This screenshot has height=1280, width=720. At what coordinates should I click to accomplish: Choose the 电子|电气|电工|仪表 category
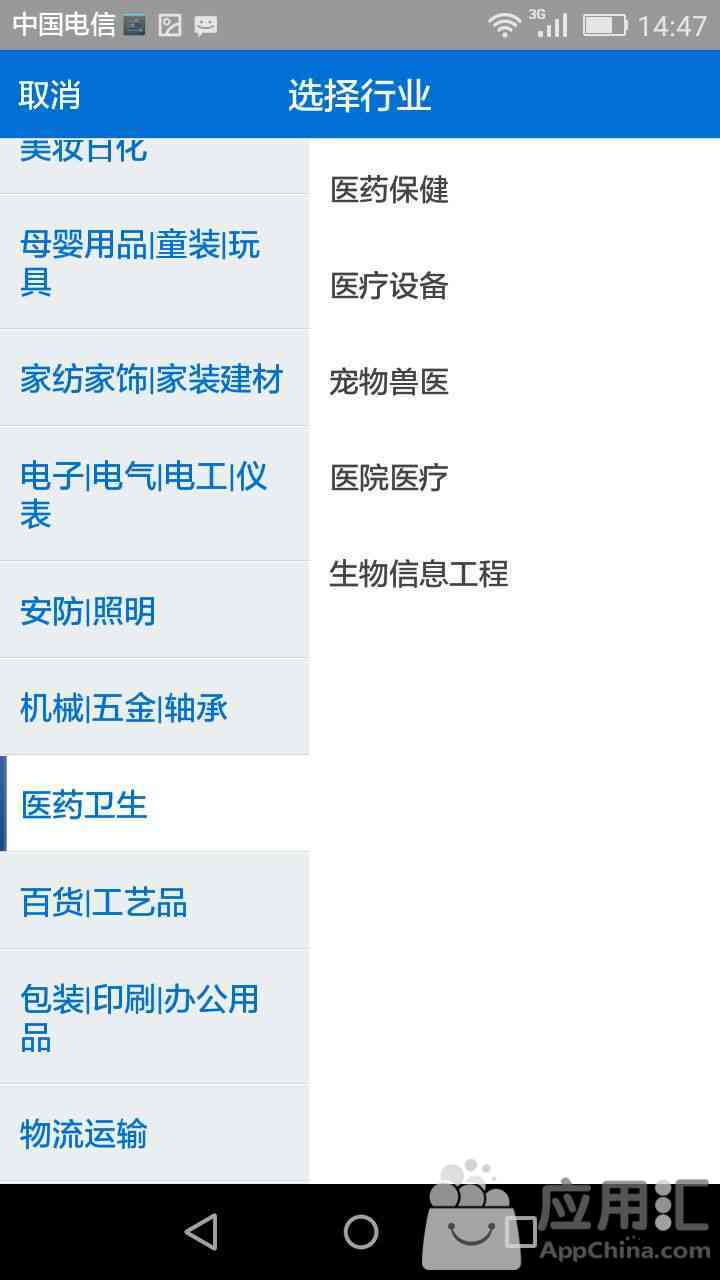click(x=154, y=494)
